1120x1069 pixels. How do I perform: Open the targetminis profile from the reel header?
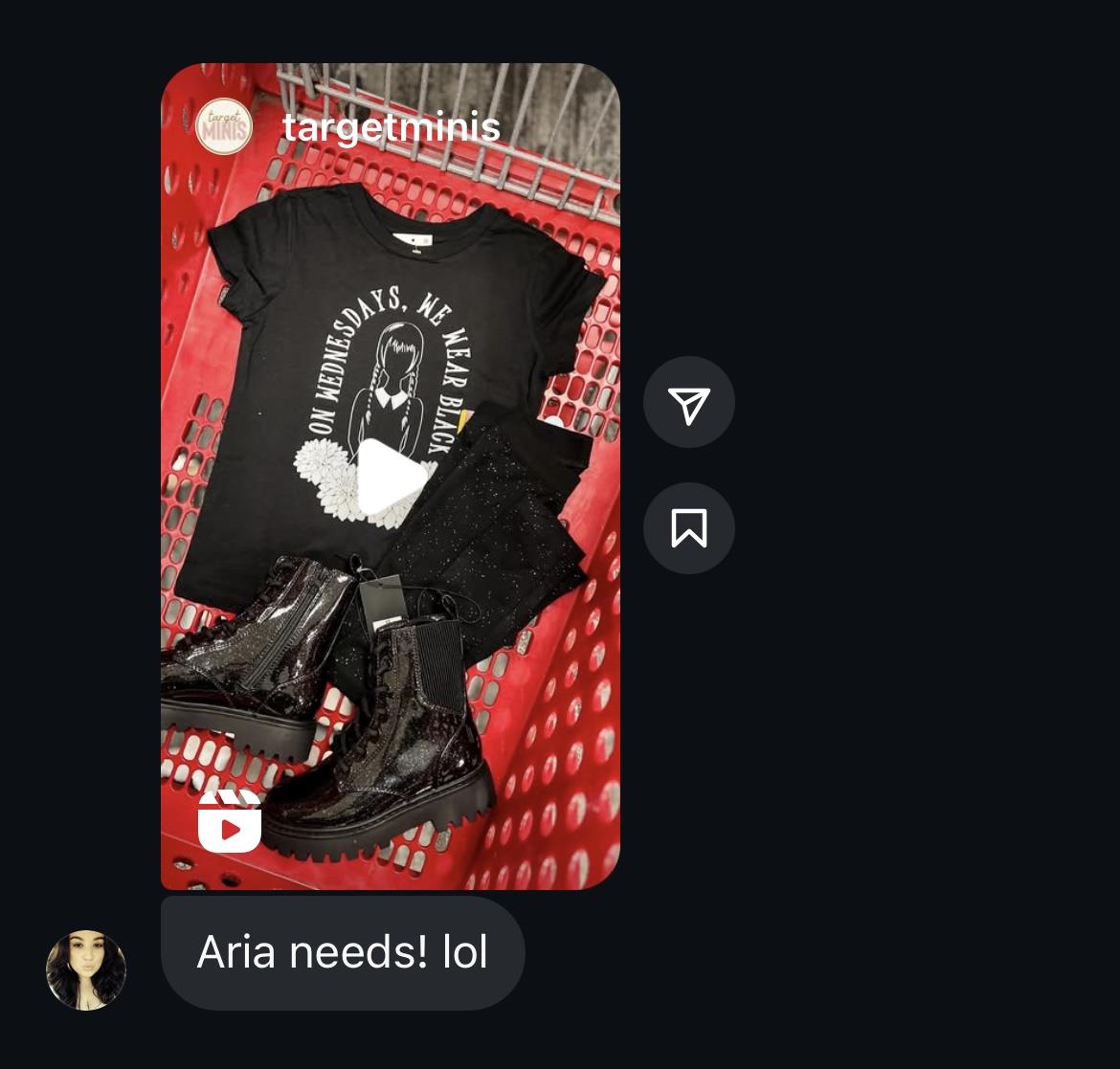[391, 126]
